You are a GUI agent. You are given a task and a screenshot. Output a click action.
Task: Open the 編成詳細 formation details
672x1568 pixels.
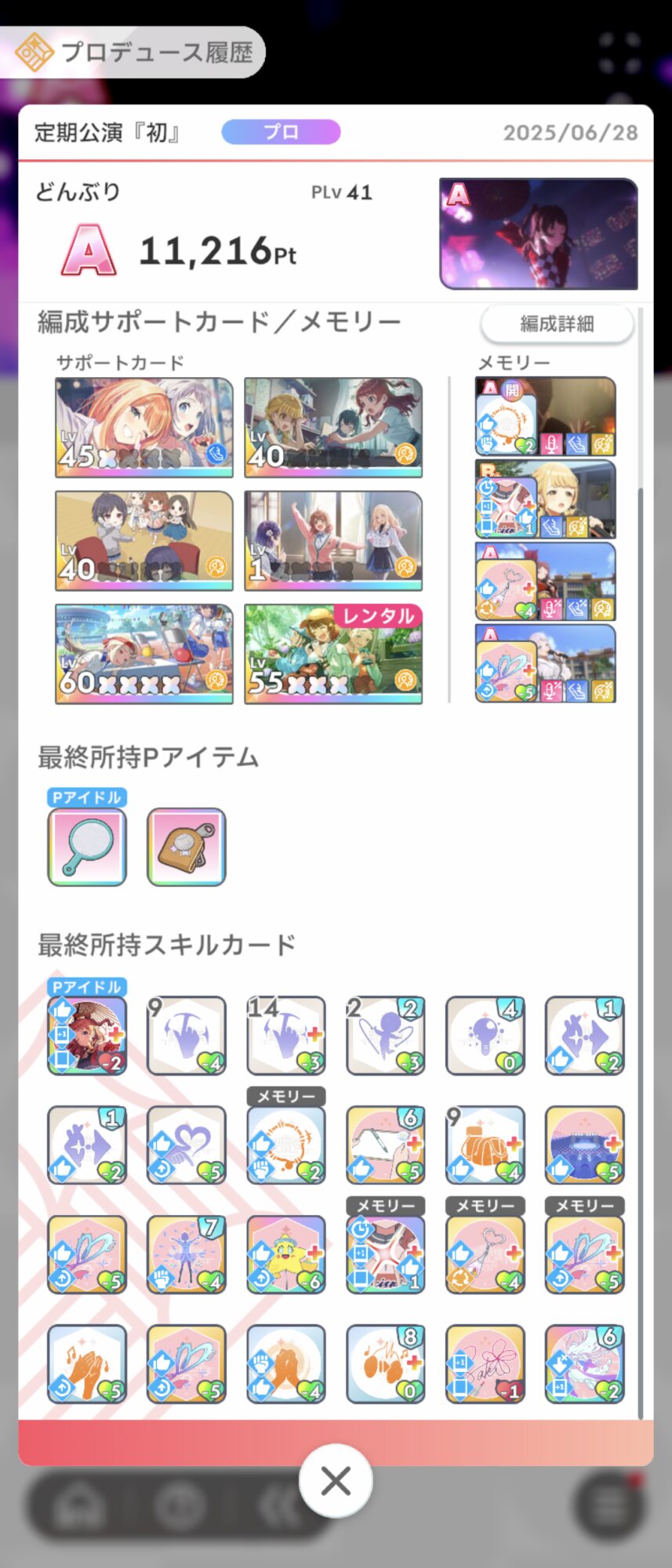click(557, 324)
